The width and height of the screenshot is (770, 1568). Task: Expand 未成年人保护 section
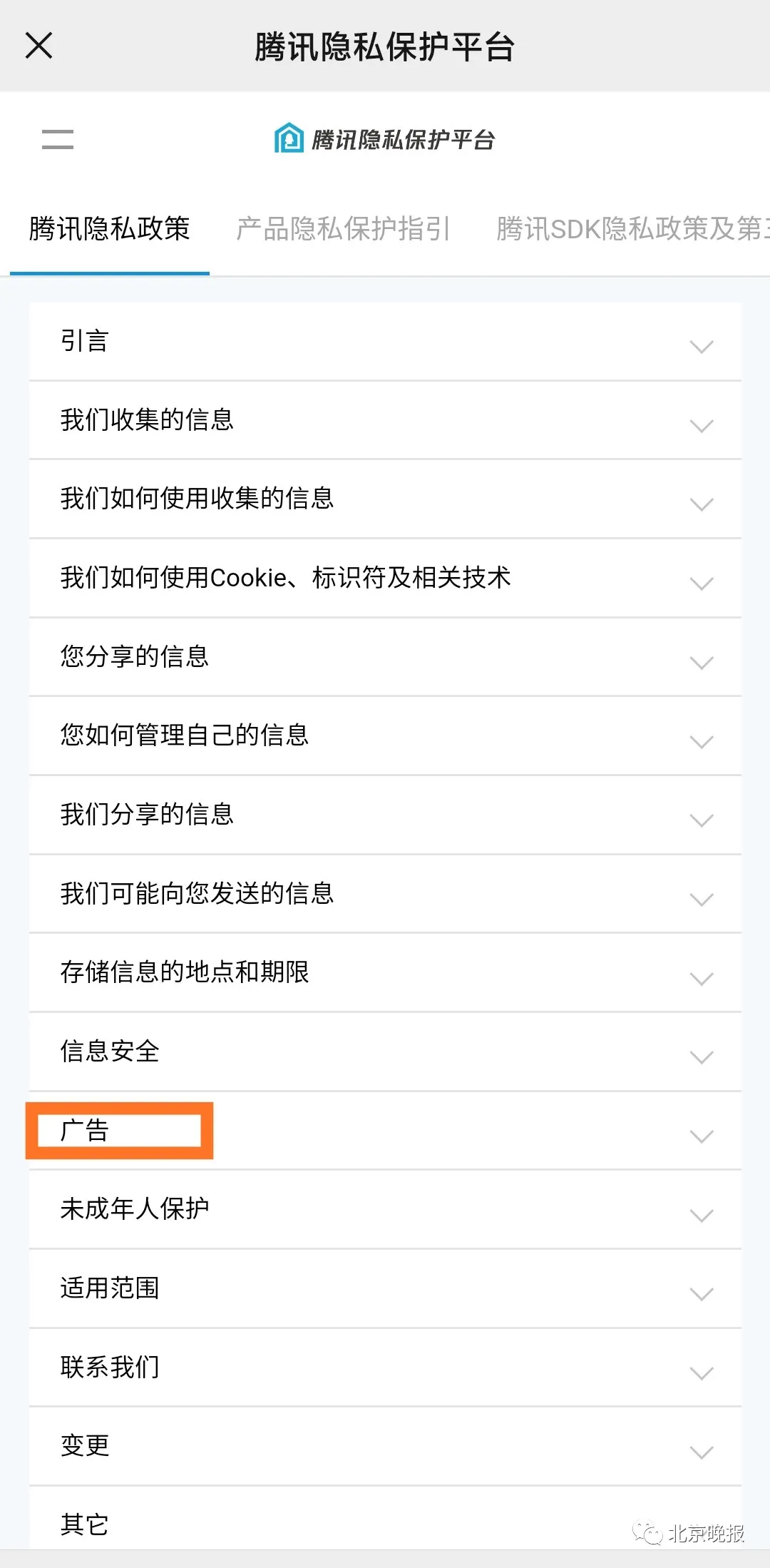(385, 1209)
